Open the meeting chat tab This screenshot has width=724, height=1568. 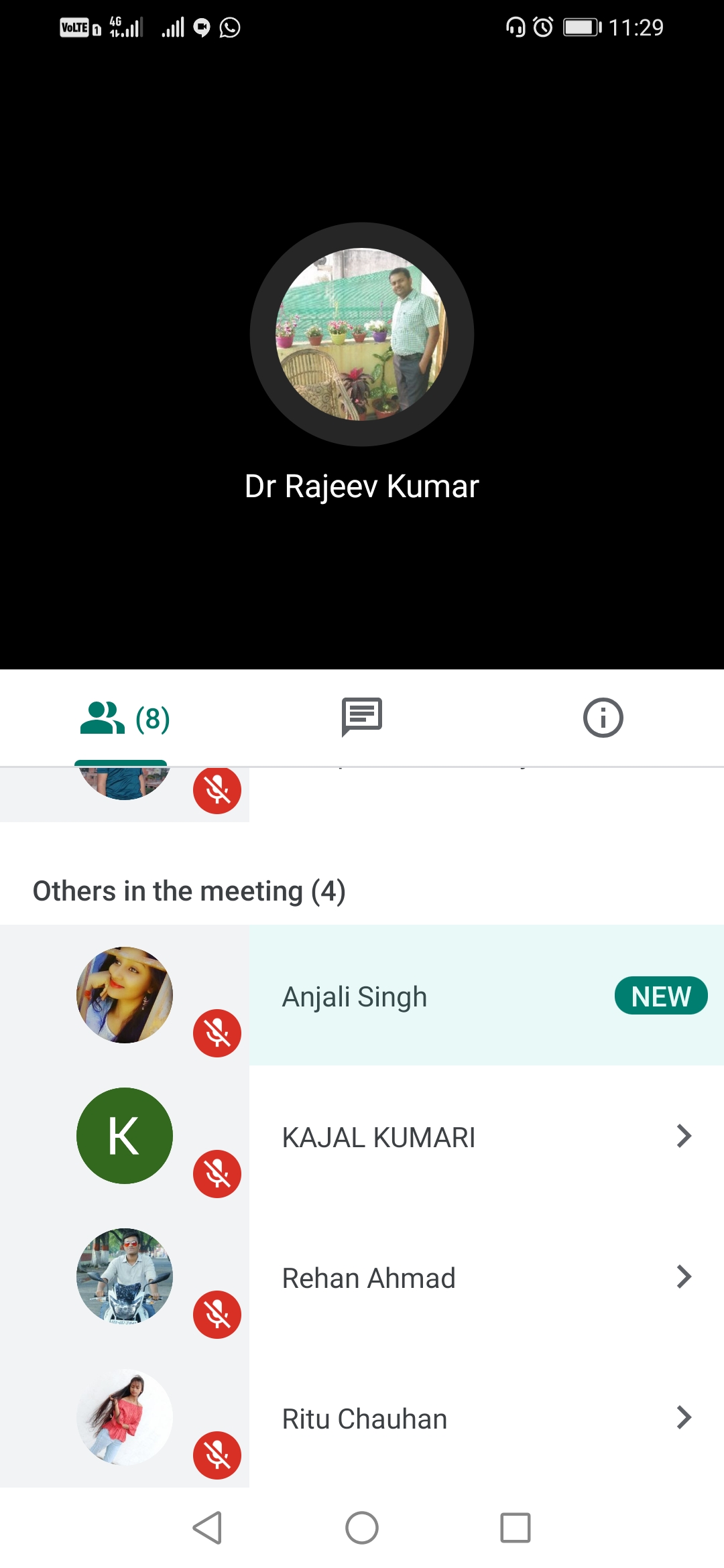click(362, 717)
